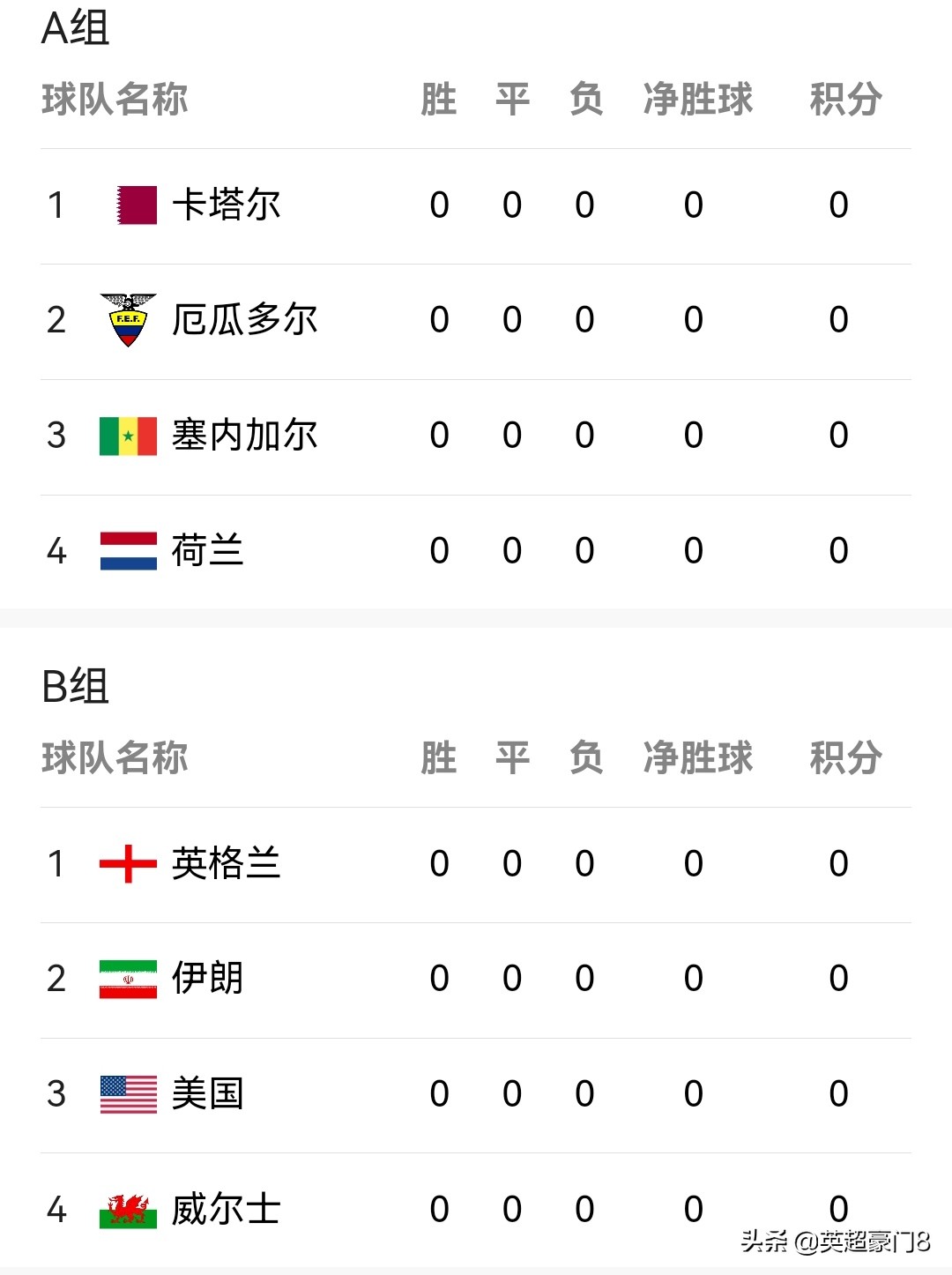This screenshot has height=1275, width=952.
Task: Click the Netherlands flag icon
Action: (x=128, y=549)
